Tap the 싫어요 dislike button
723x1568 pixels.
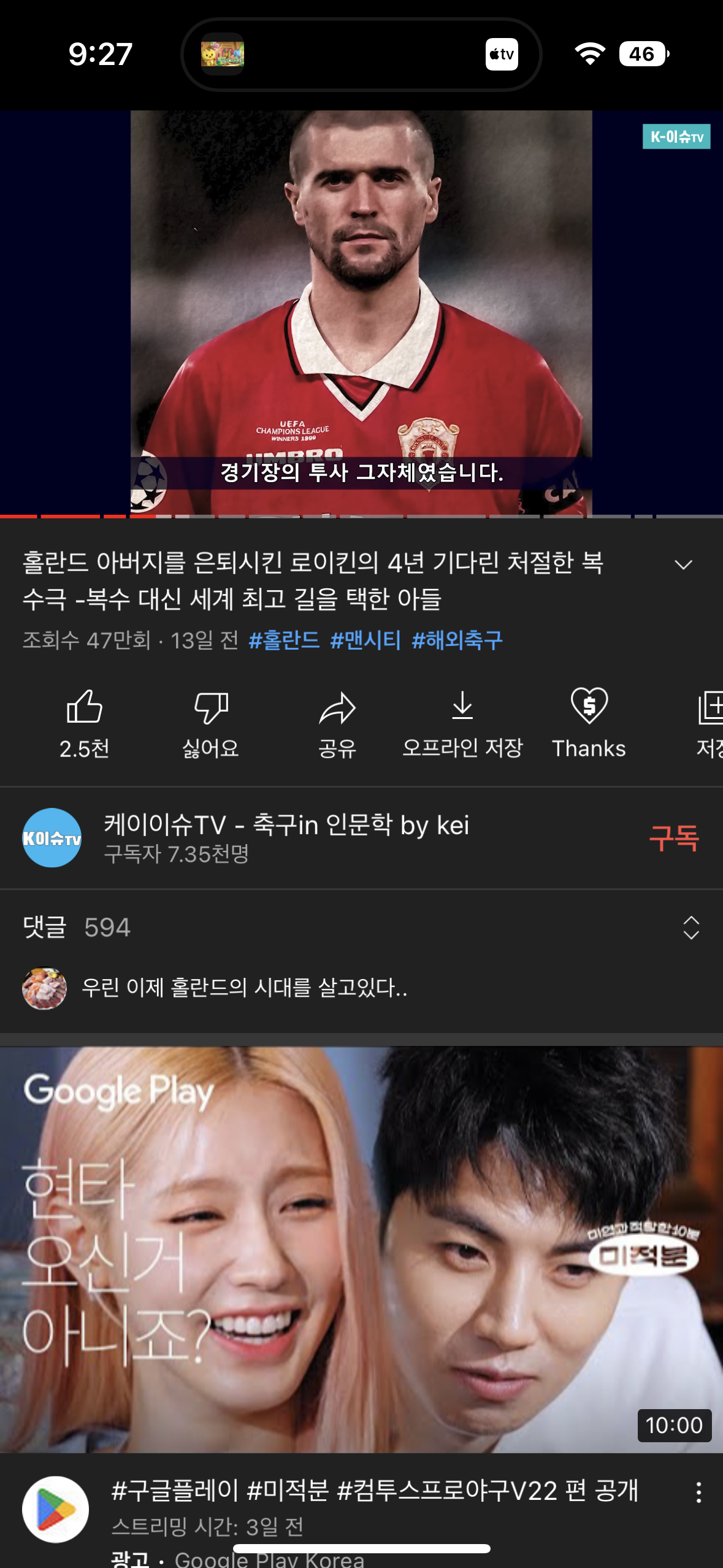(x=211, y=724)
